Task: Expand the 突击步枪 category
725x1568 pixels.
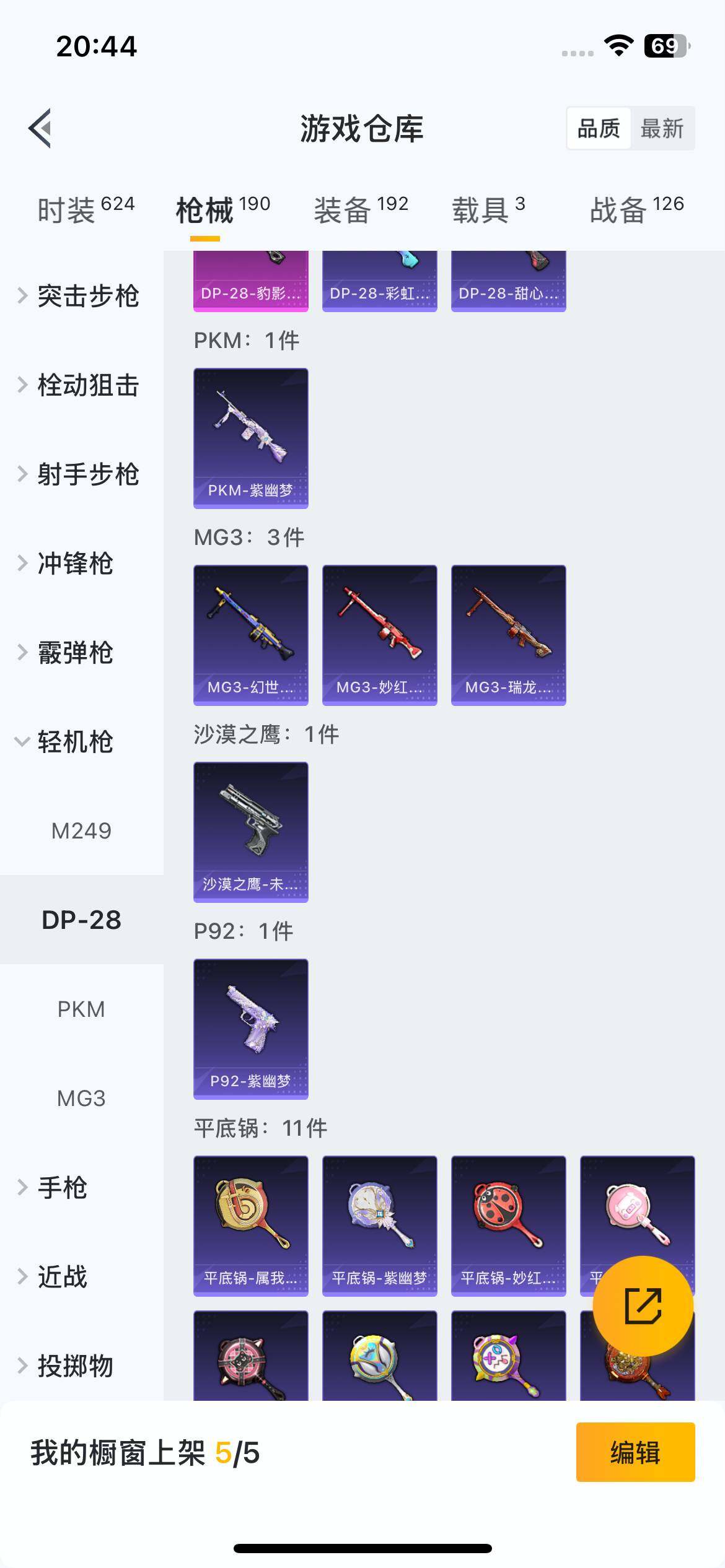Action: click(78, 297)
